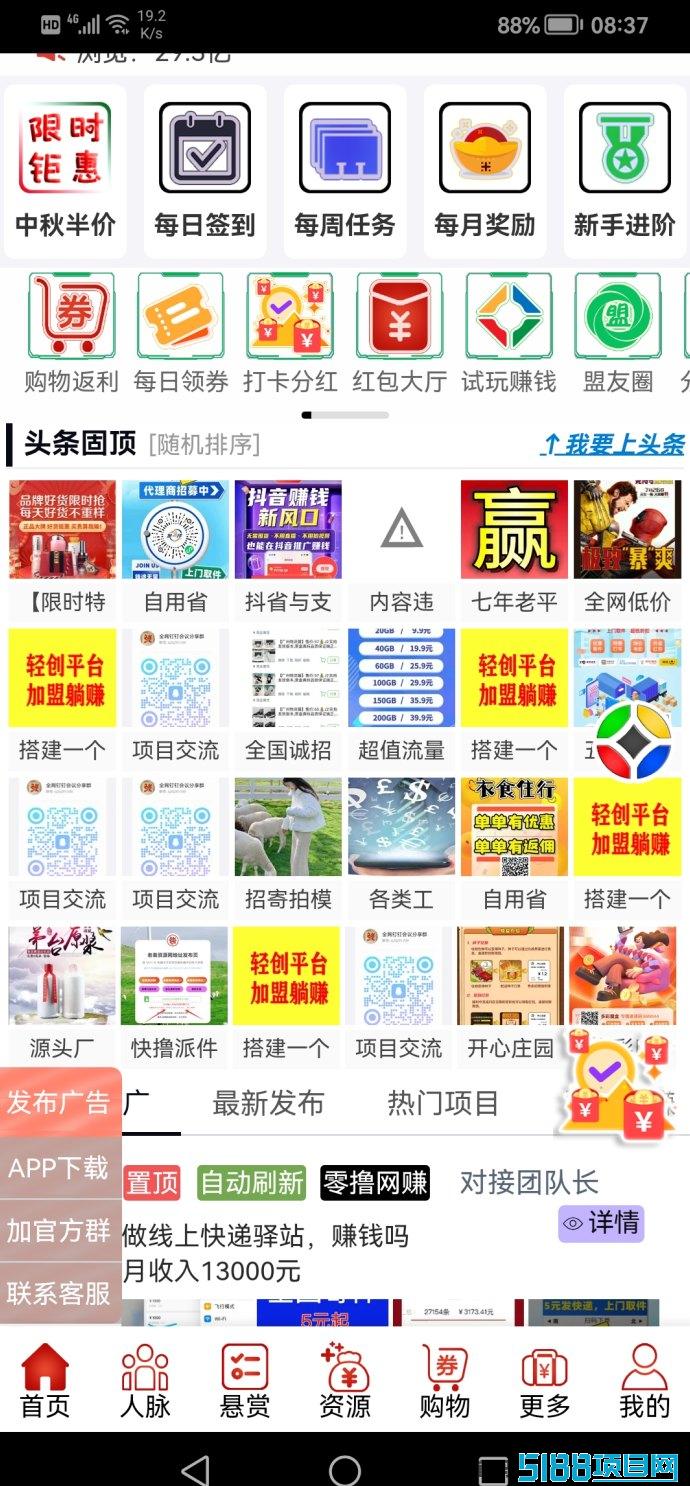Tap the 我要上头条 link
690x1486 pixels.
[x=613, y=444]
